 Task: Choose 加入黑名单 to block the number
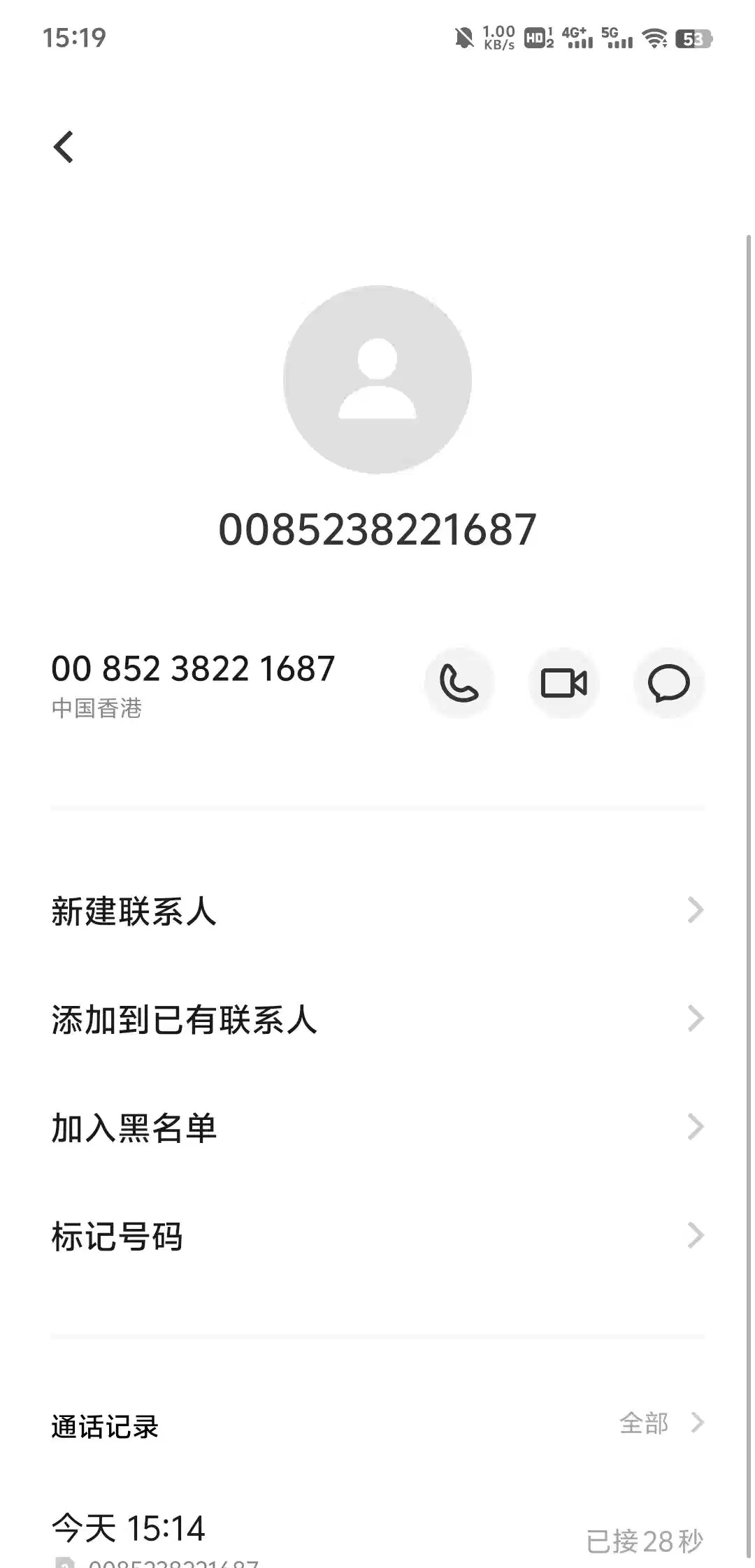[377, 1128]
